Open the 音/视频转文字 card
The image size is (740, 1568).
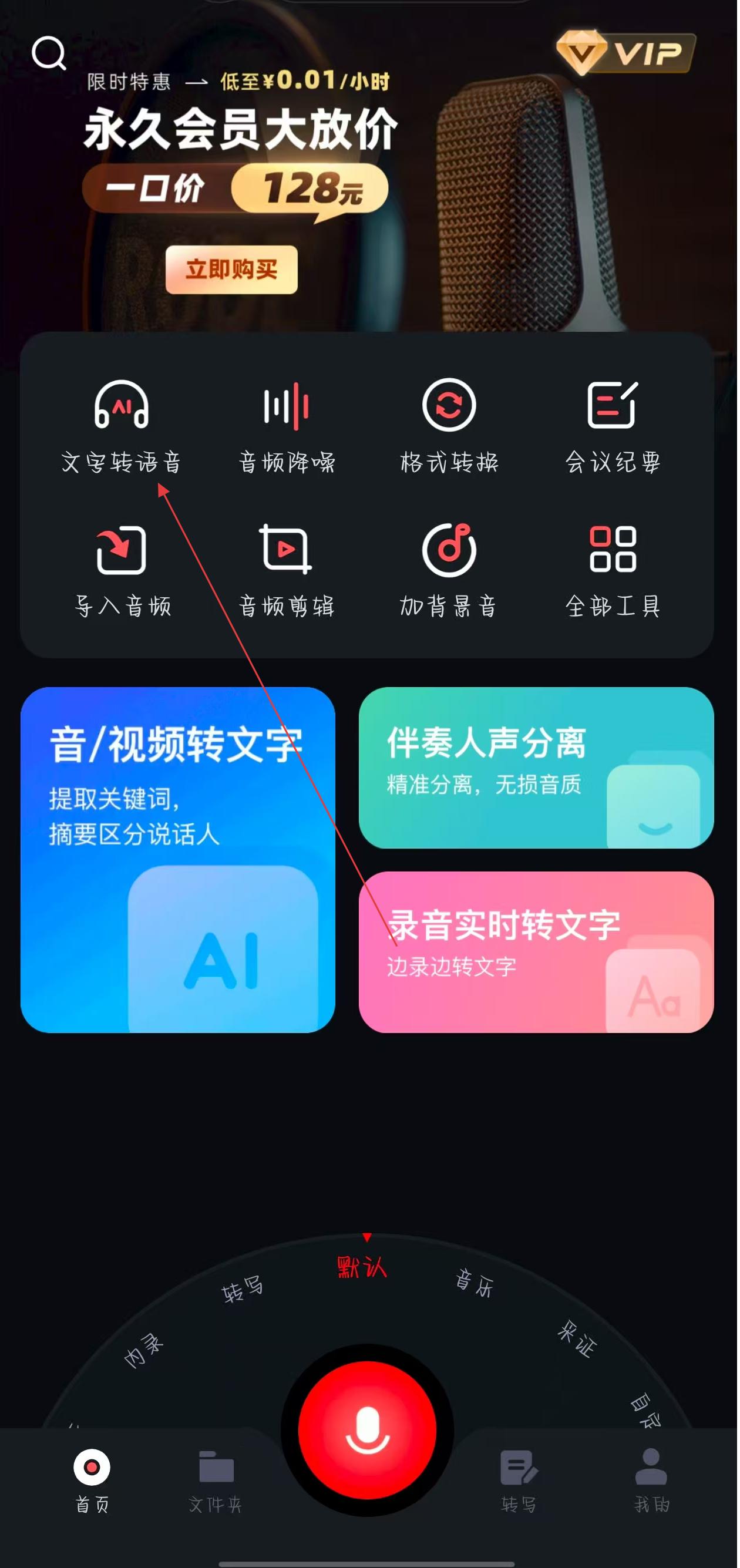click(178, 860)
